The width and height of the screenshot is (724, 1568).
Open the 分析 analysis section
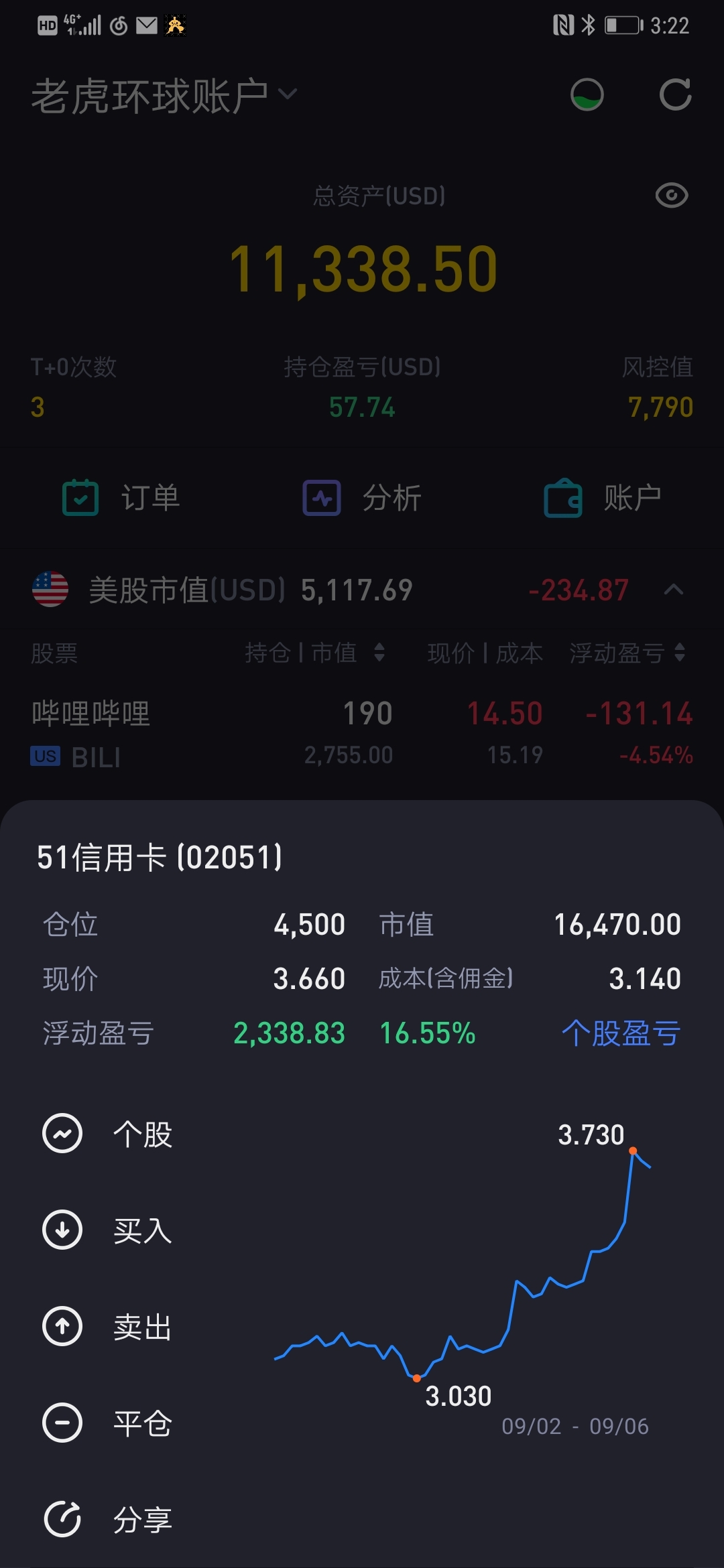click(x=362, y=498)
